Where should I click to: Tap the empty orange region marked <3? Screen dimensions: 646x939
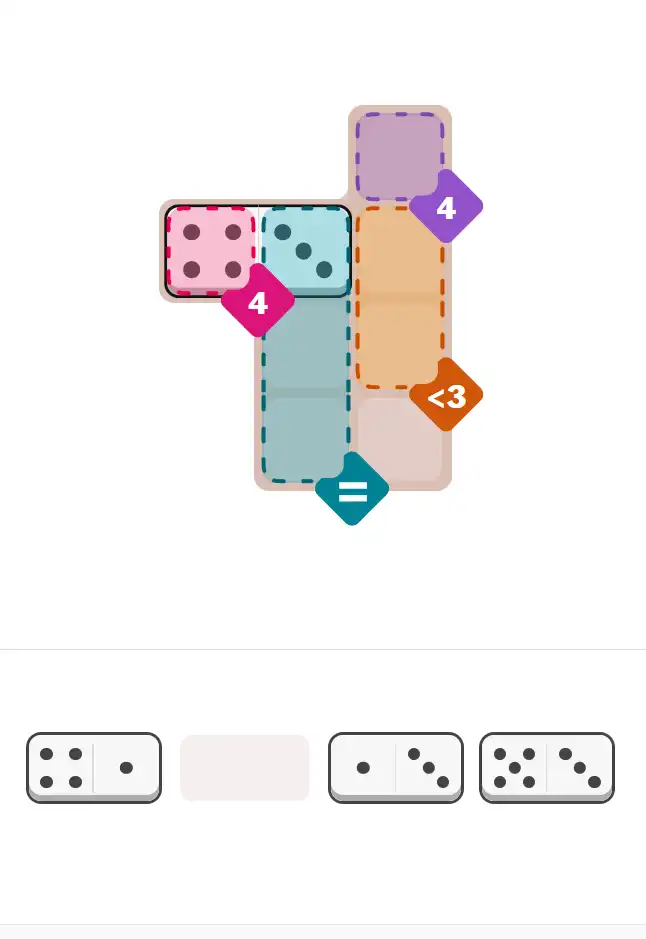(x=400, y=297)
